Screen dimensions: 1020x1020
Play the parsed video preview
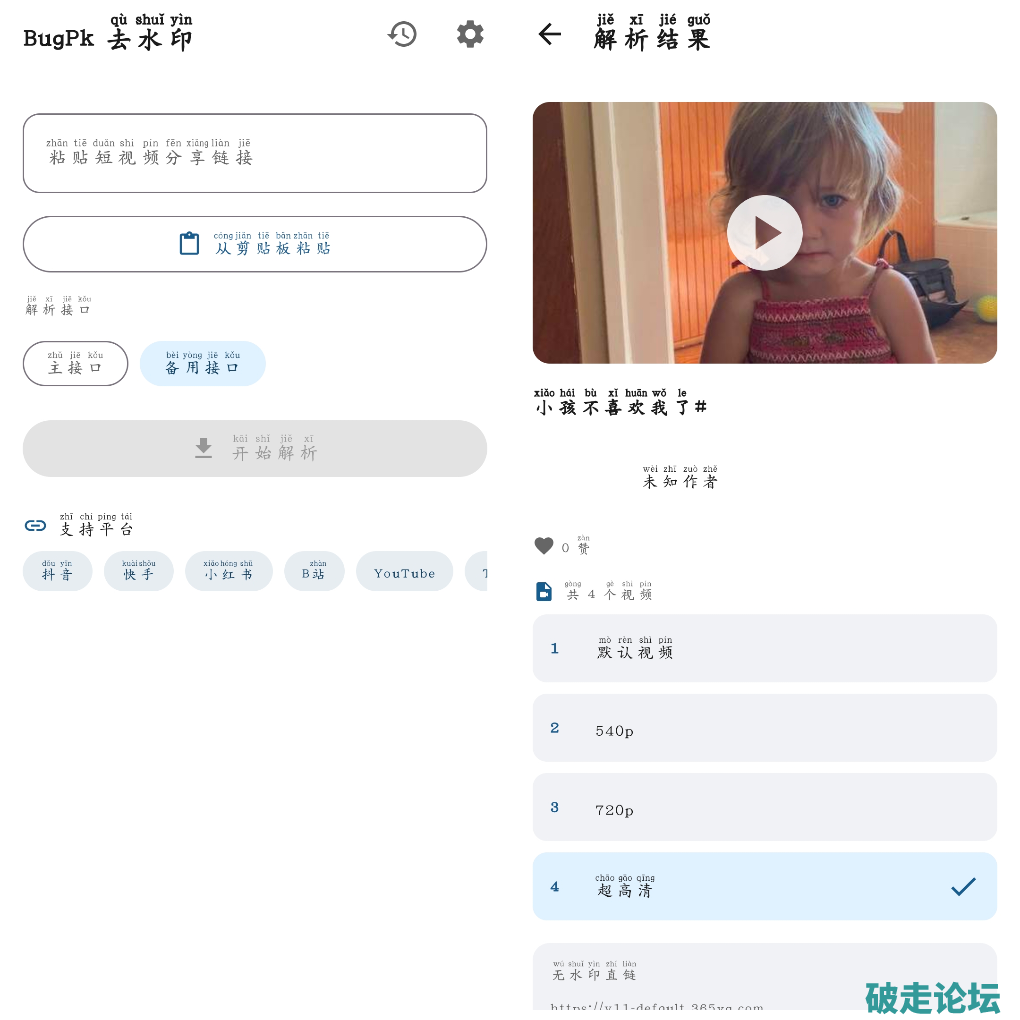pyautogui.click(x=764, y=233)
